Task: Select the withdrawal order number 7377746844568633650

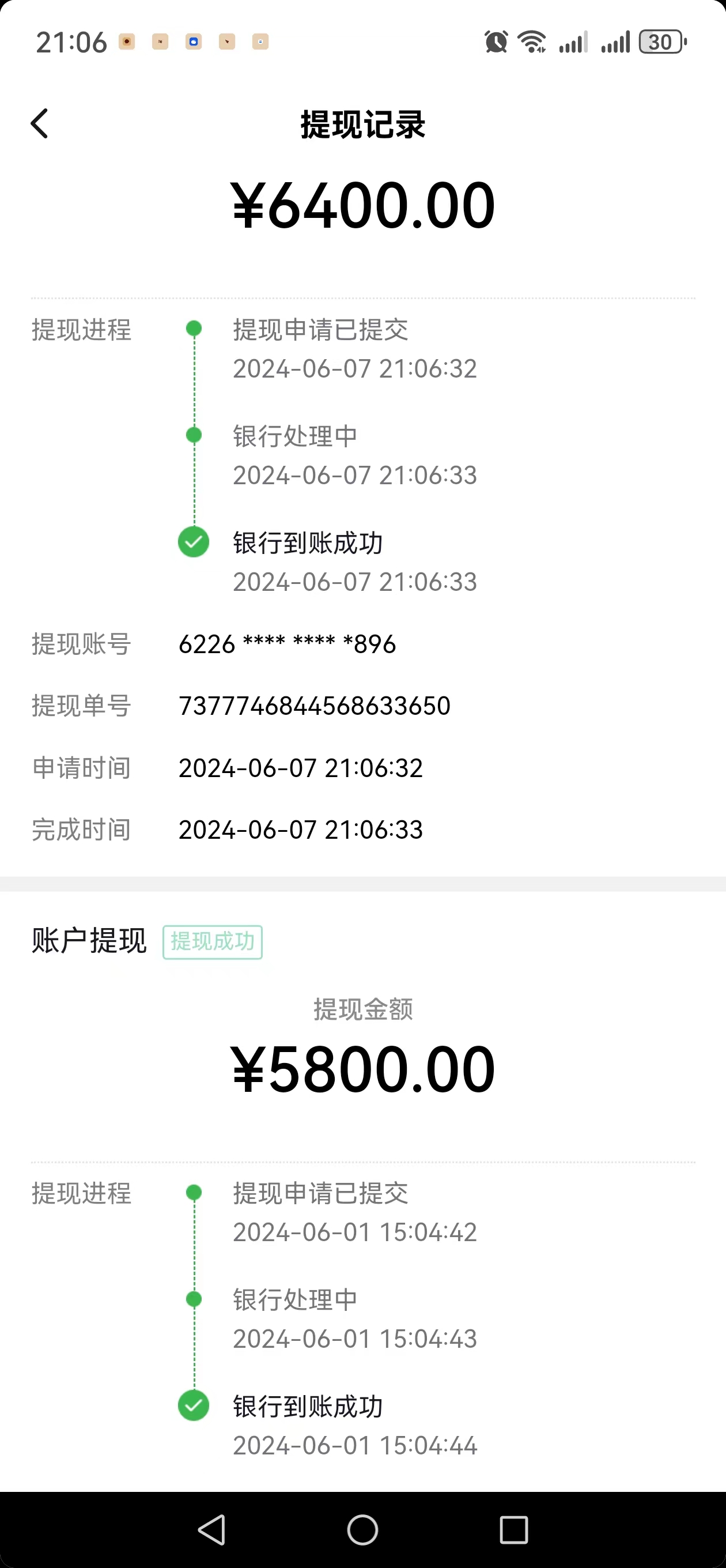Action: pos(315,706)
